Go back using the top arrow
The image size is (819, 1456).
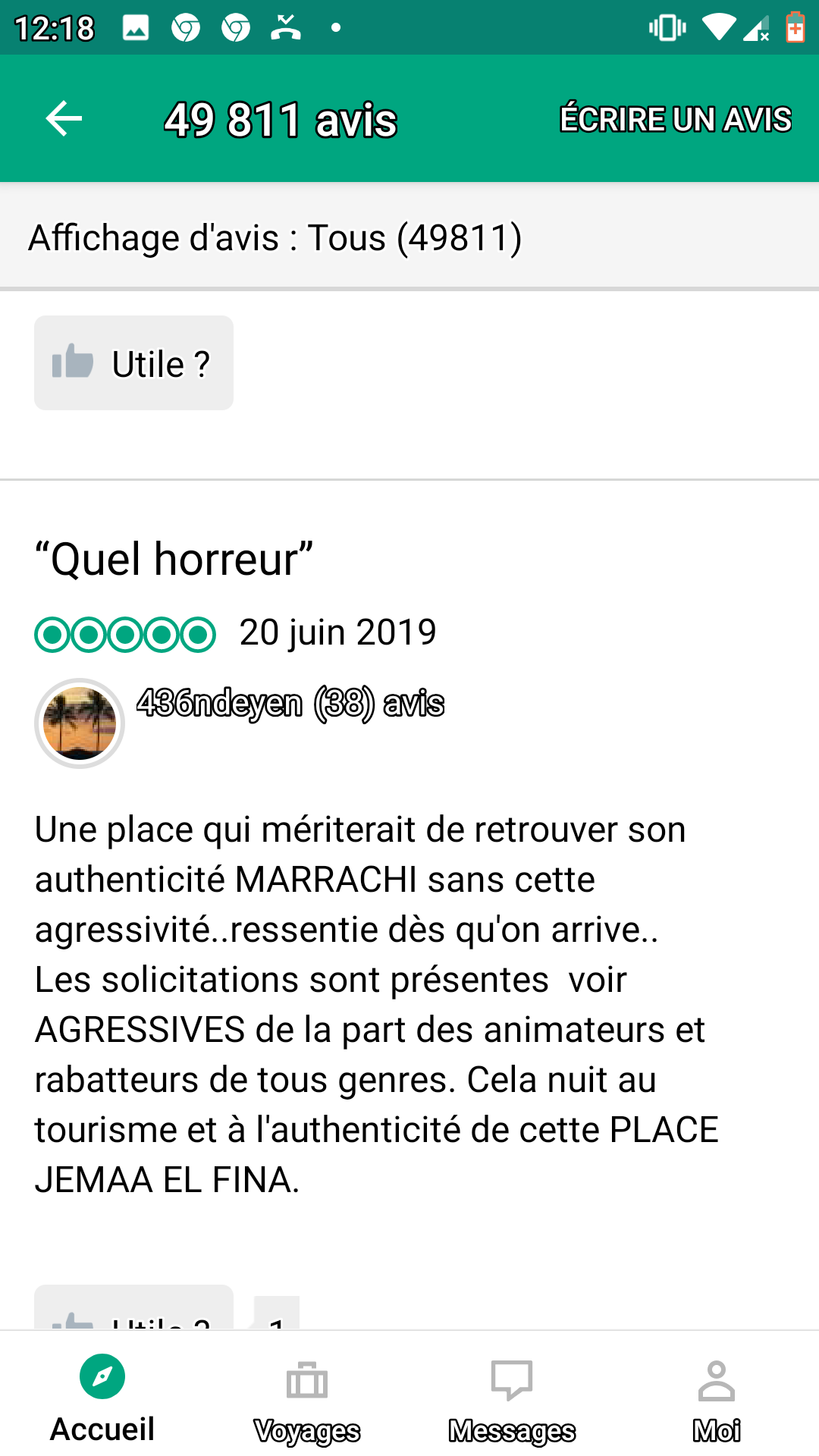tap(64, 119)
